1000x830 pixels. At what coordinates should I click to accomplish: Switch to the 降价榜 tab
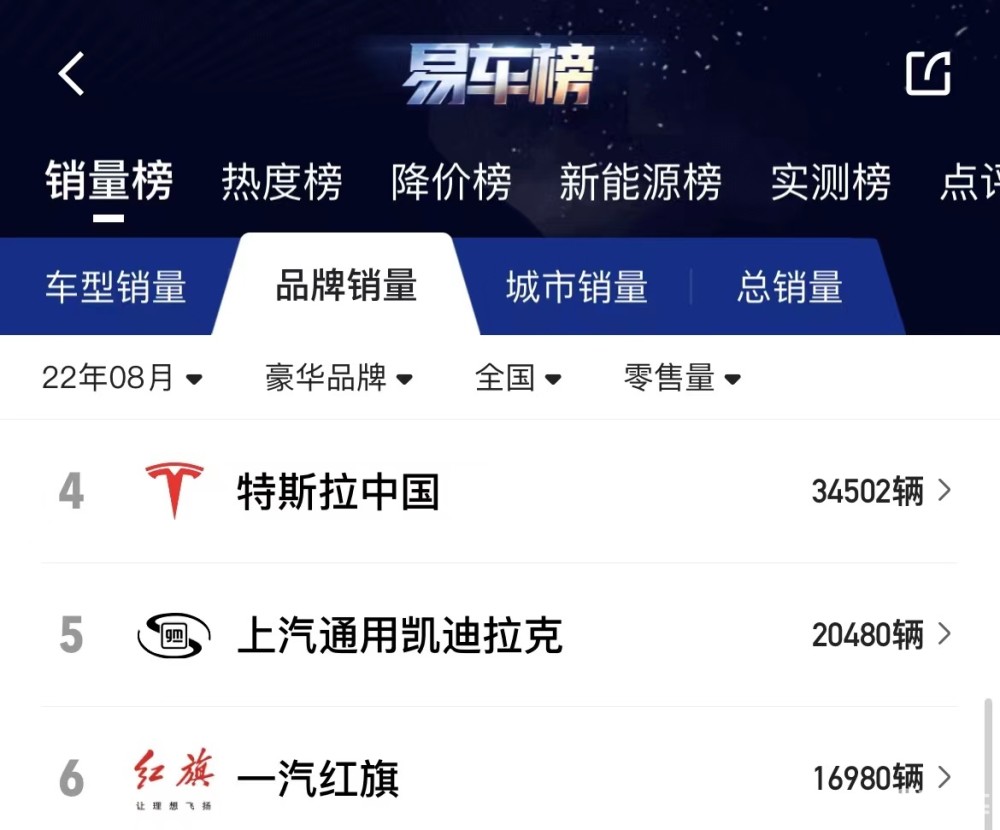coord(451,183)
